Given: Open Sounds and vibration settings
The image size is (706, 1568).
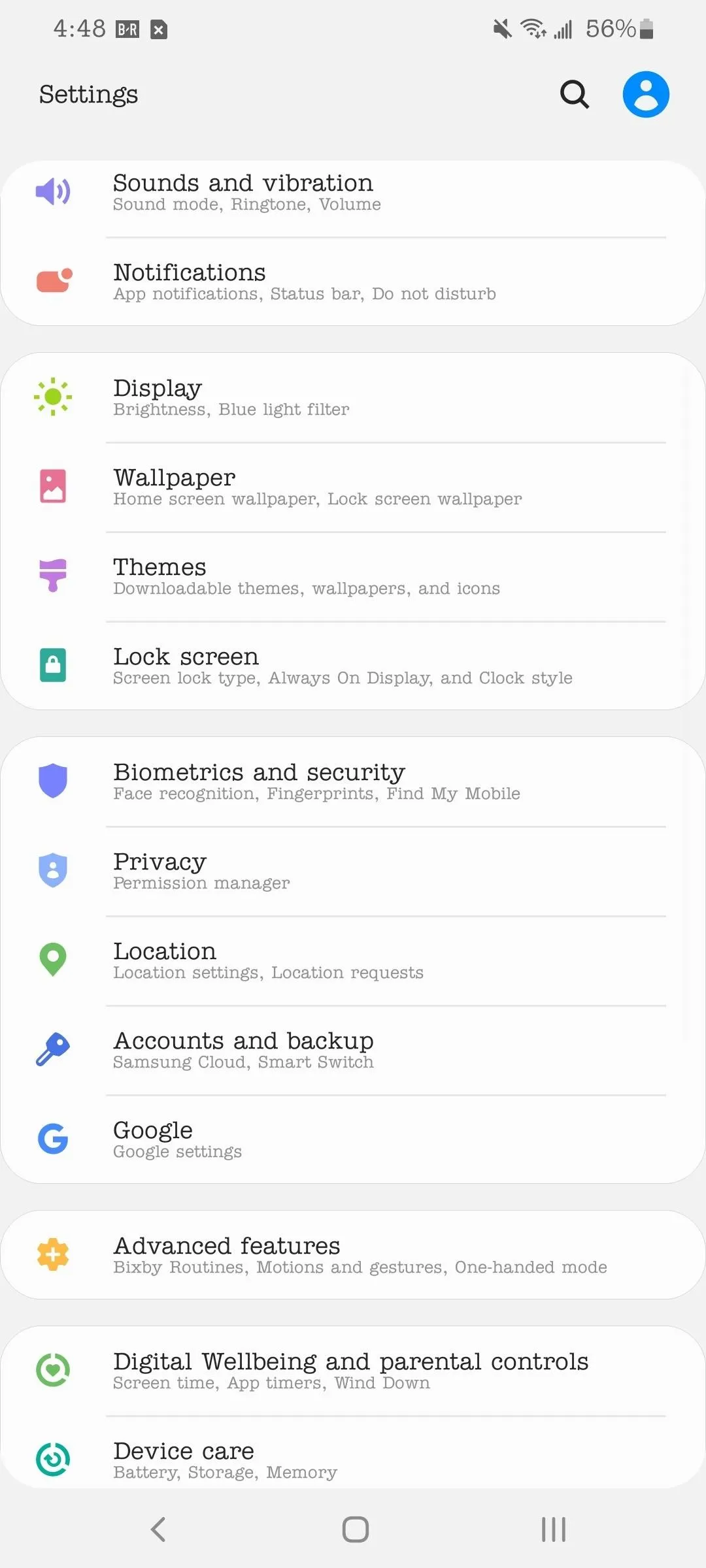Looking at the screenshot, I should pos(353,192).
